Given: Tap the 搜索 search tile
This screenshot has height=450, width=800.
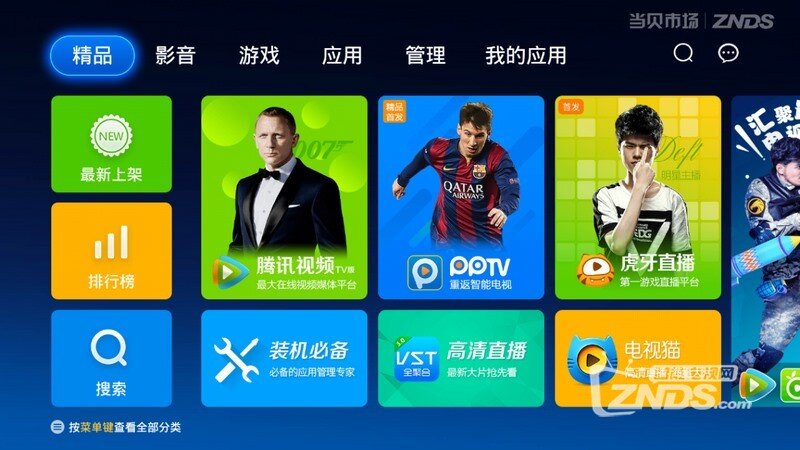Looking at the screenshot, I should coord(111,358).
